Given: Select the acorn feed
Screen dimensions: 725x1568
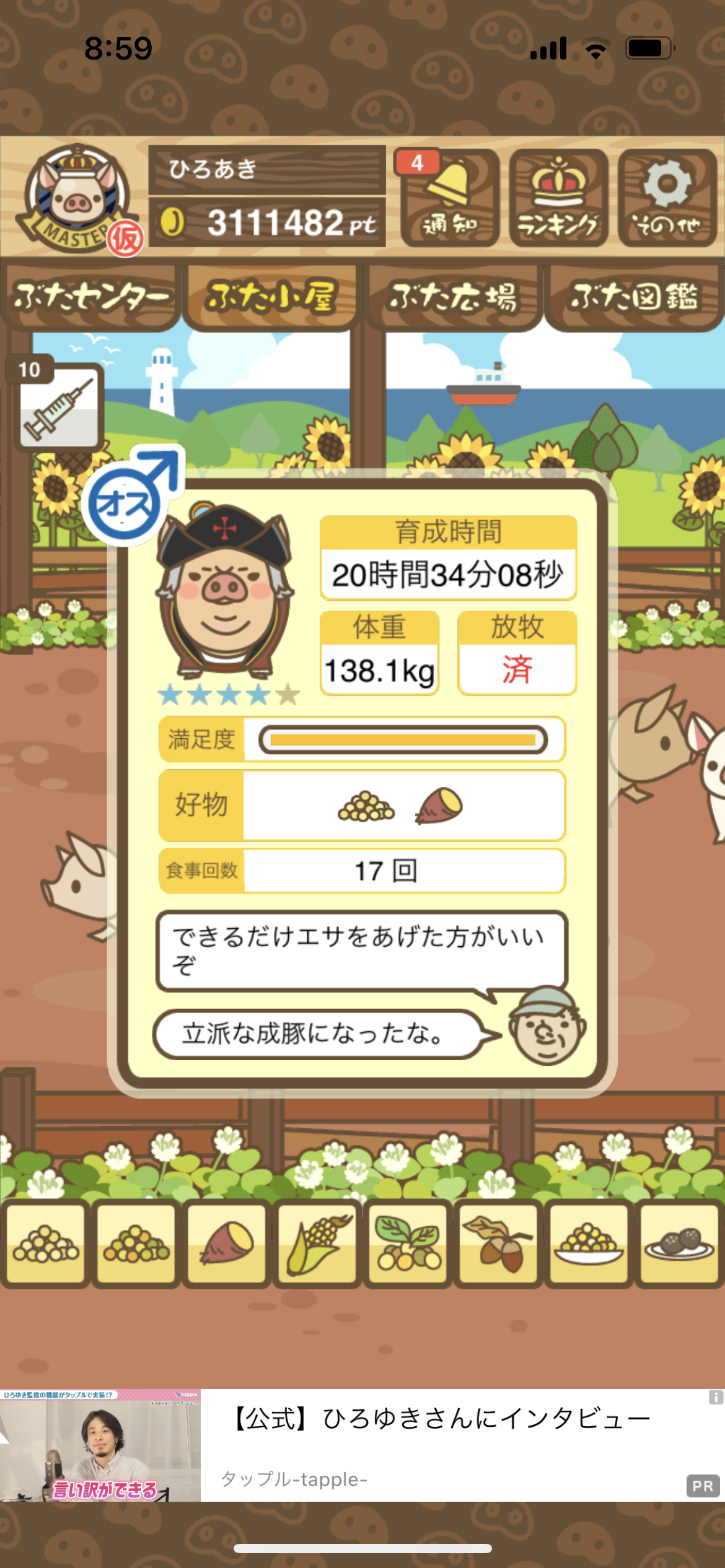Looking at the screenshot, I should click(x=498, y=1243).
